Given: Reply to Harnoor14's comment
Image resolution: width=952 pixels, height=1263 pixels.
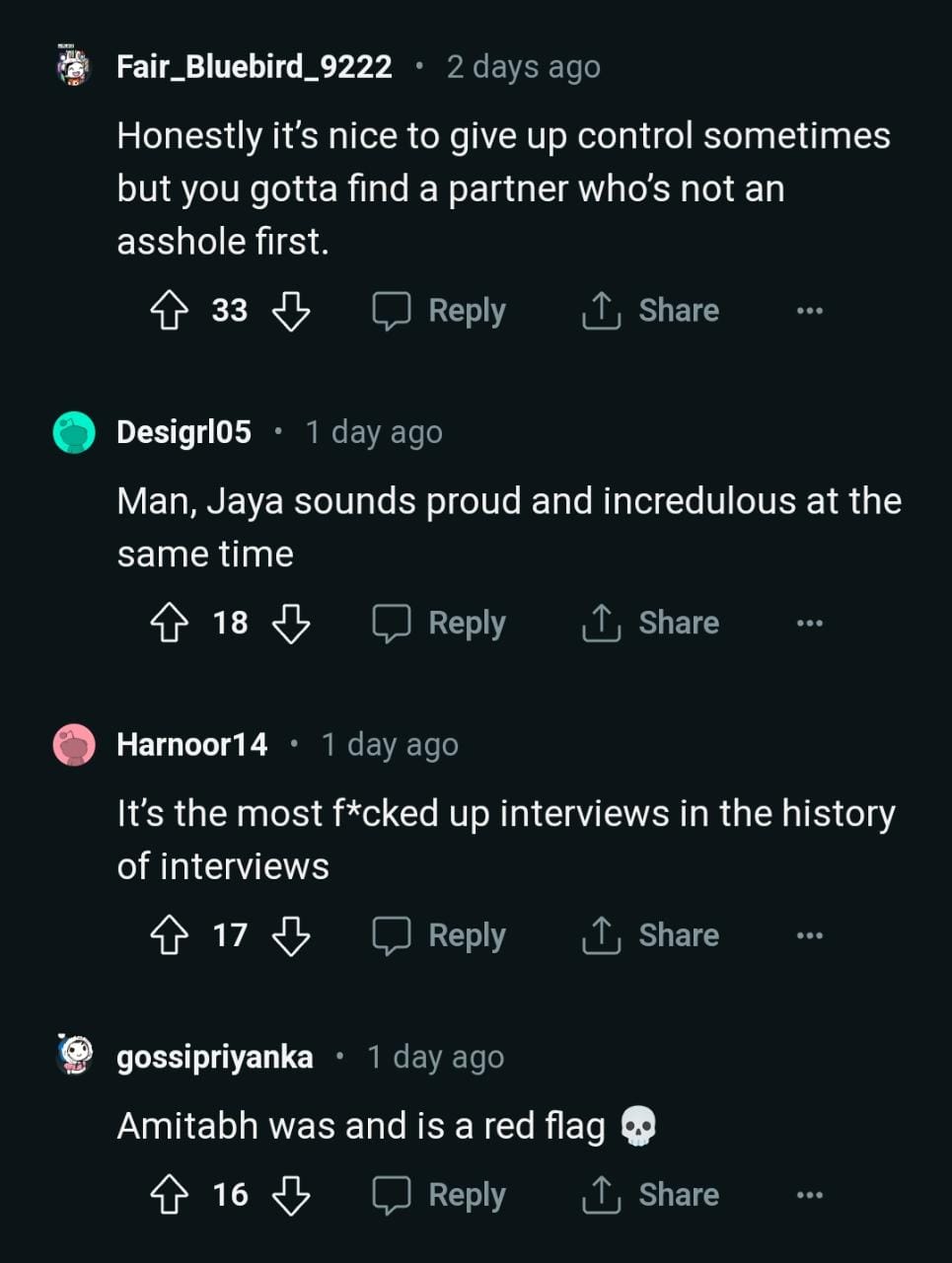Looking at the screenshot, I should click(439, 935).
